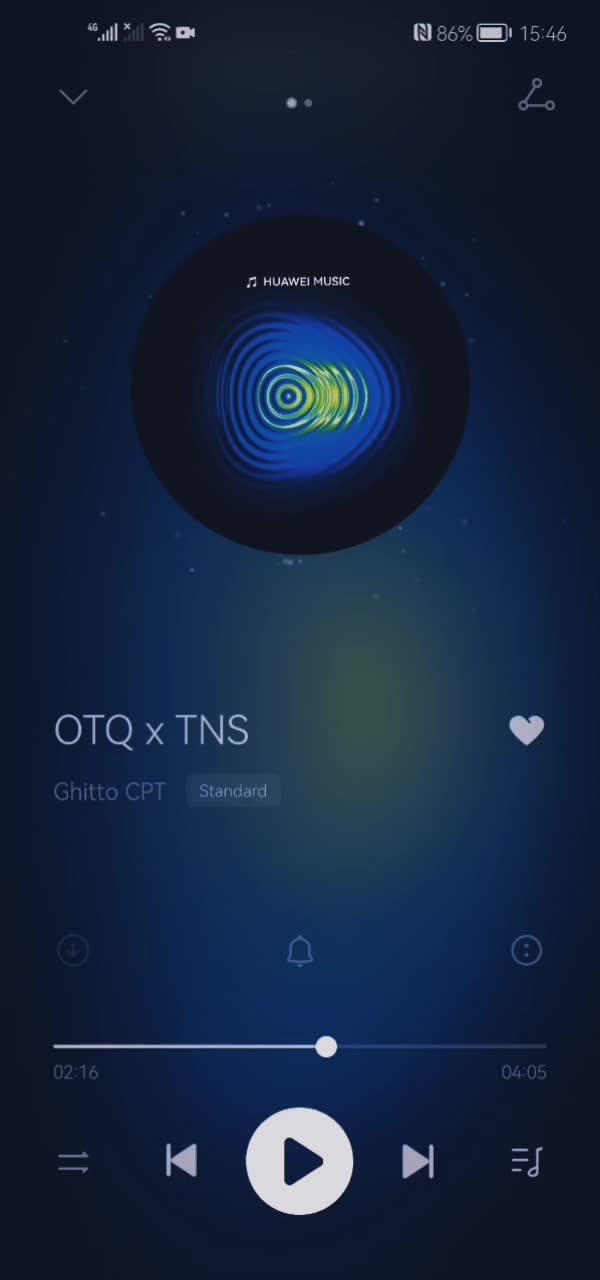Open artist Ghitto CPT
The image size is (600, 1280).
[110, 791]
